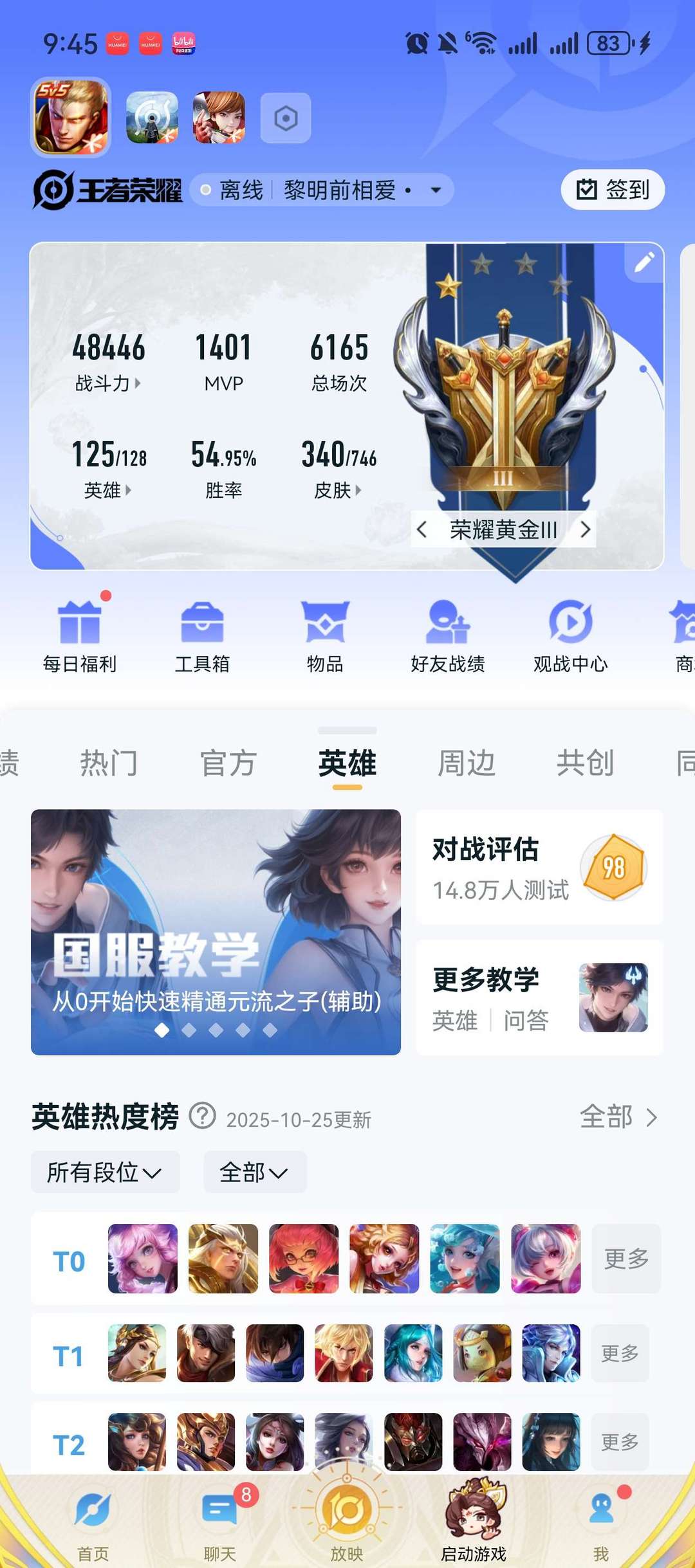Switch to the 官方 tab

(228, 763)
